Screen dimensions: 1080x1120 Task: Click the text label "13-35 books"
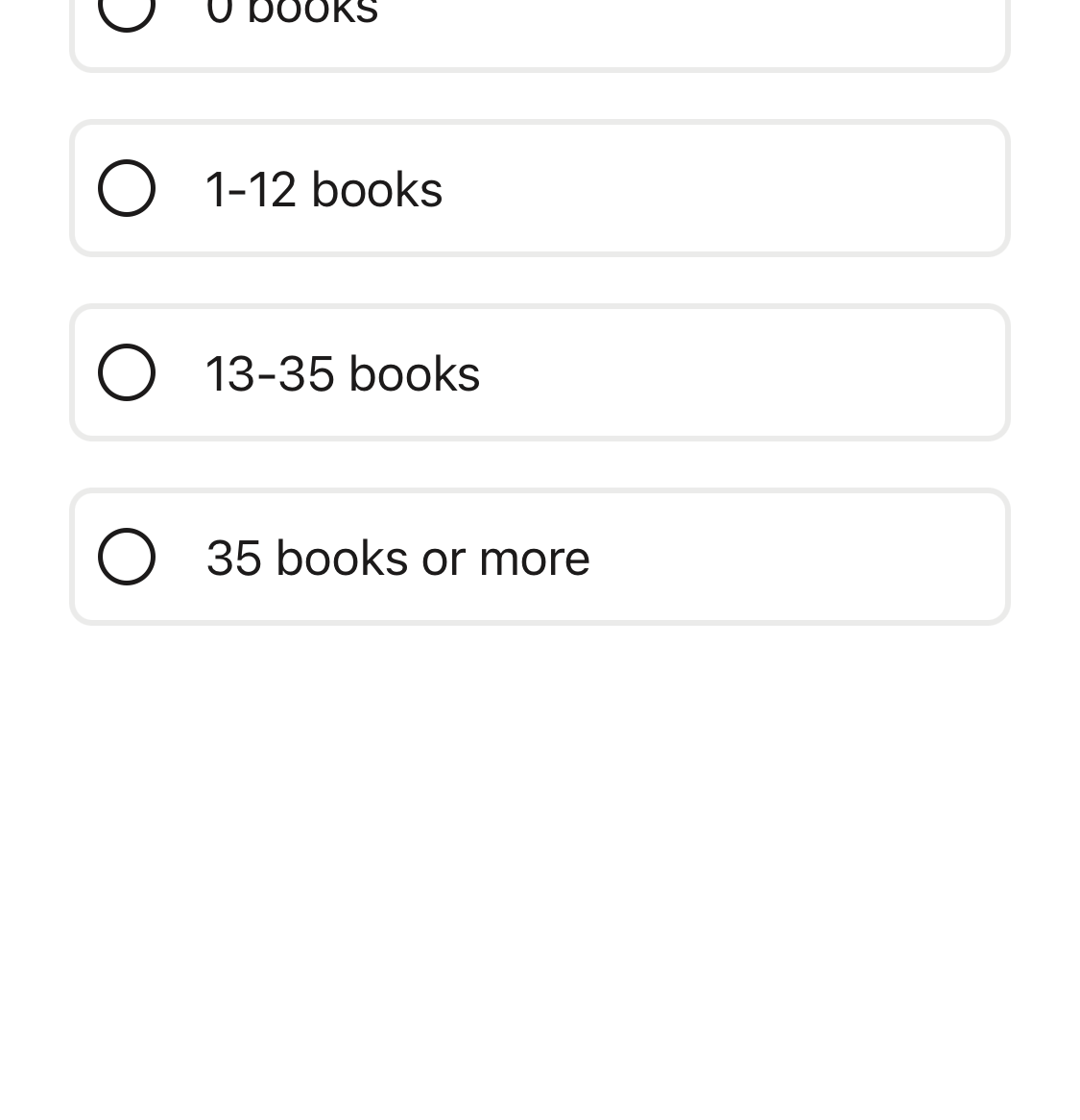click(343, 371)
